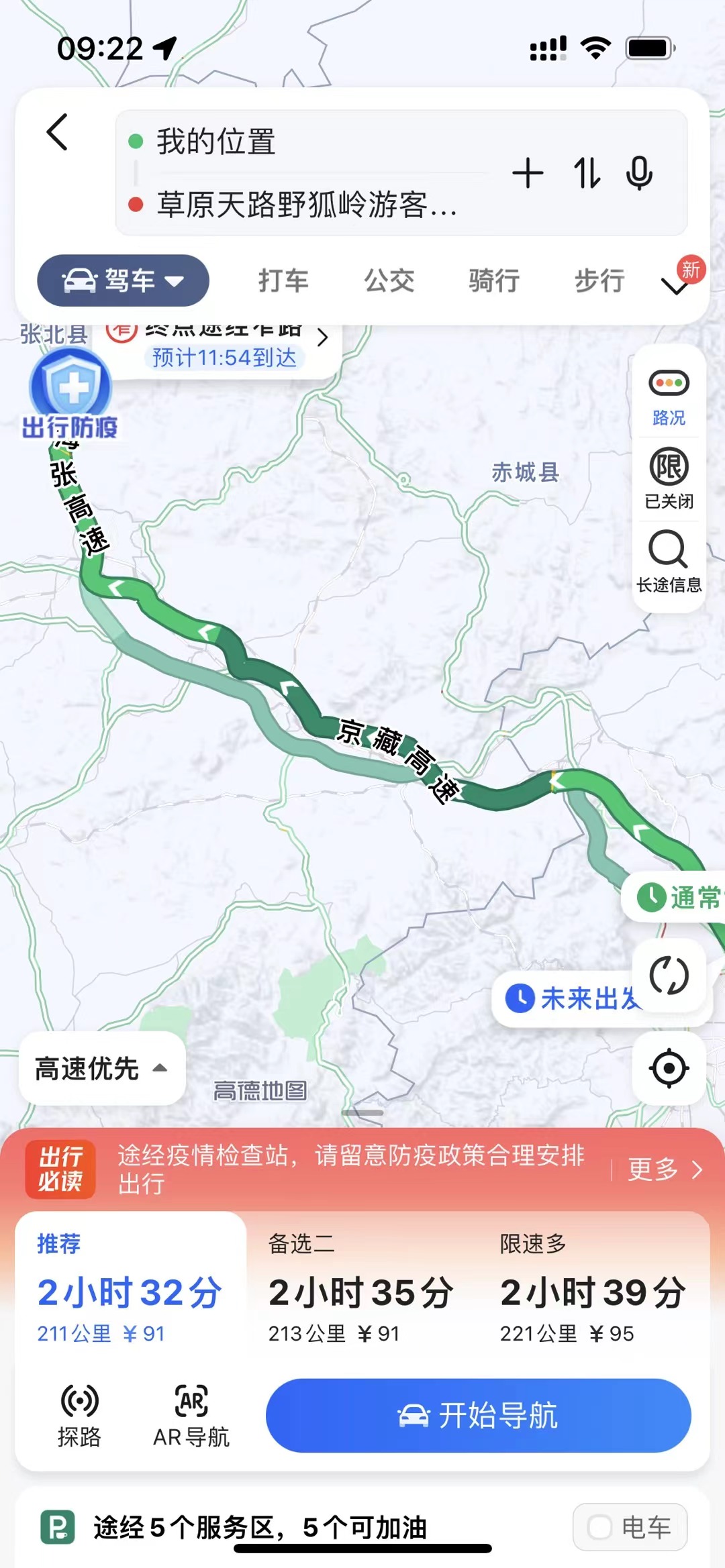Switch to the 骑行 cycling tab

[x=493, y=280]
